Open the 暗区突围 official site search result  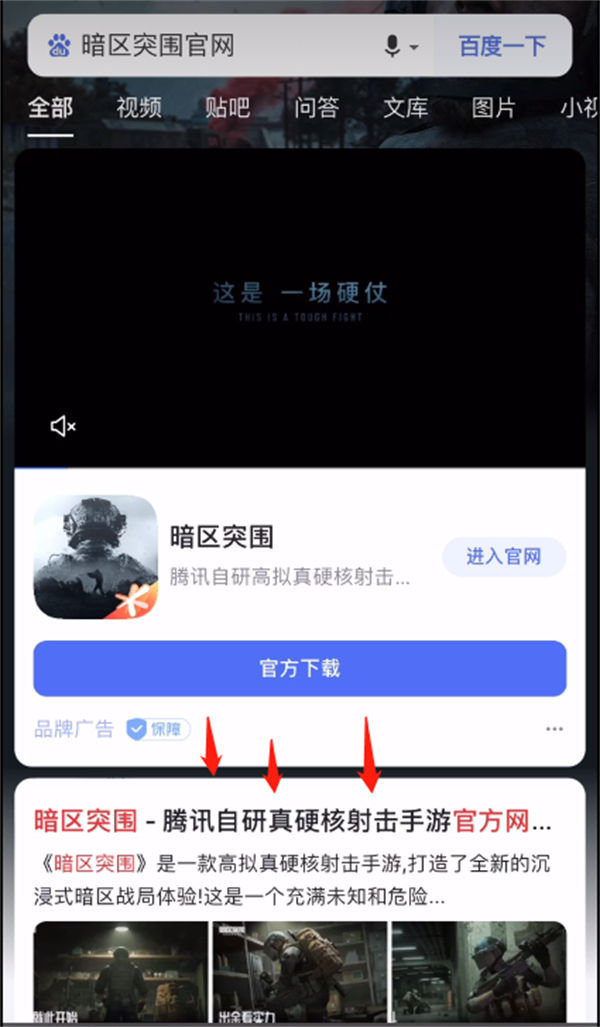coord(292,822)
